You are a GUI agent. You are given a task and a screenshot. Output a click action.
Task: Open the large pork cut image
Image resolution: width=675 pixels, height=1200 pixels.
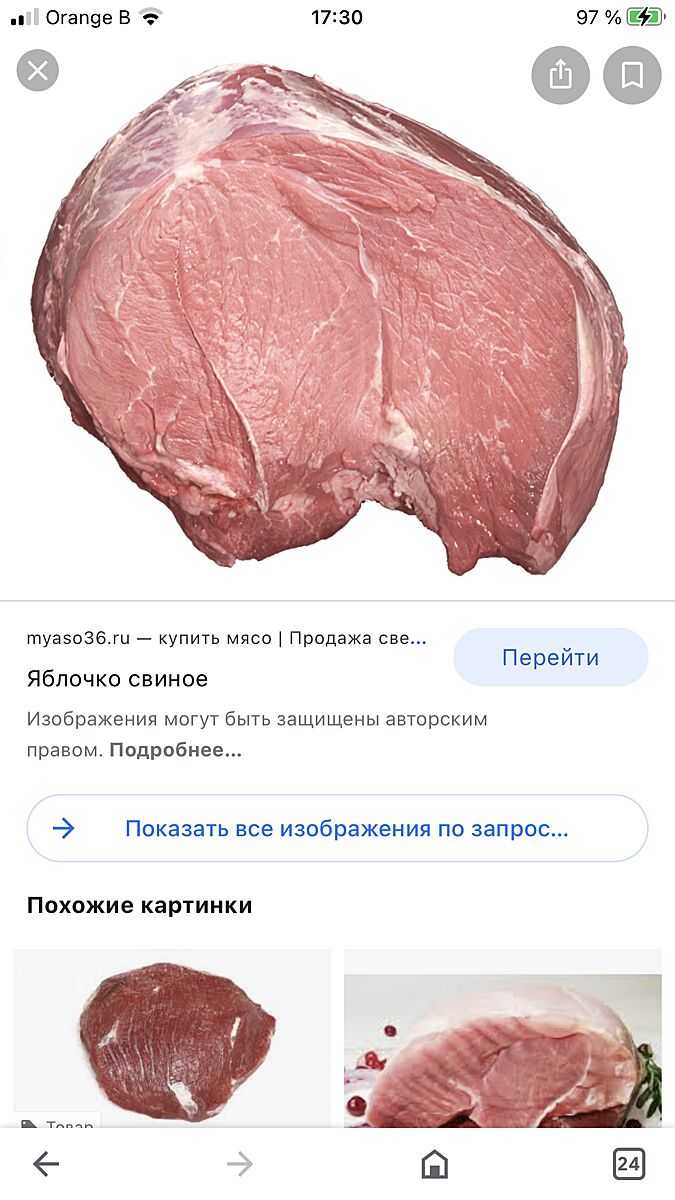point(330,320)
